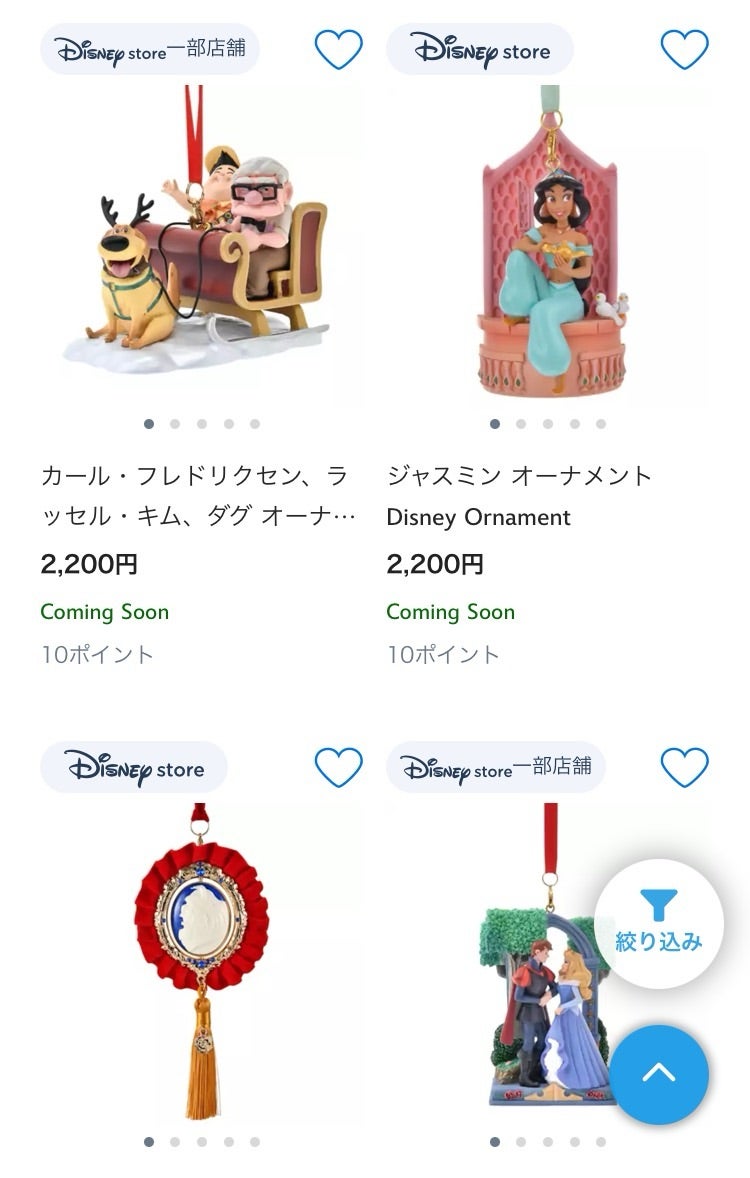Click the Disney store badge above the cameo ornament
Screen dimensions: 750x1178
pyautogui.click(x=133, y=768)
